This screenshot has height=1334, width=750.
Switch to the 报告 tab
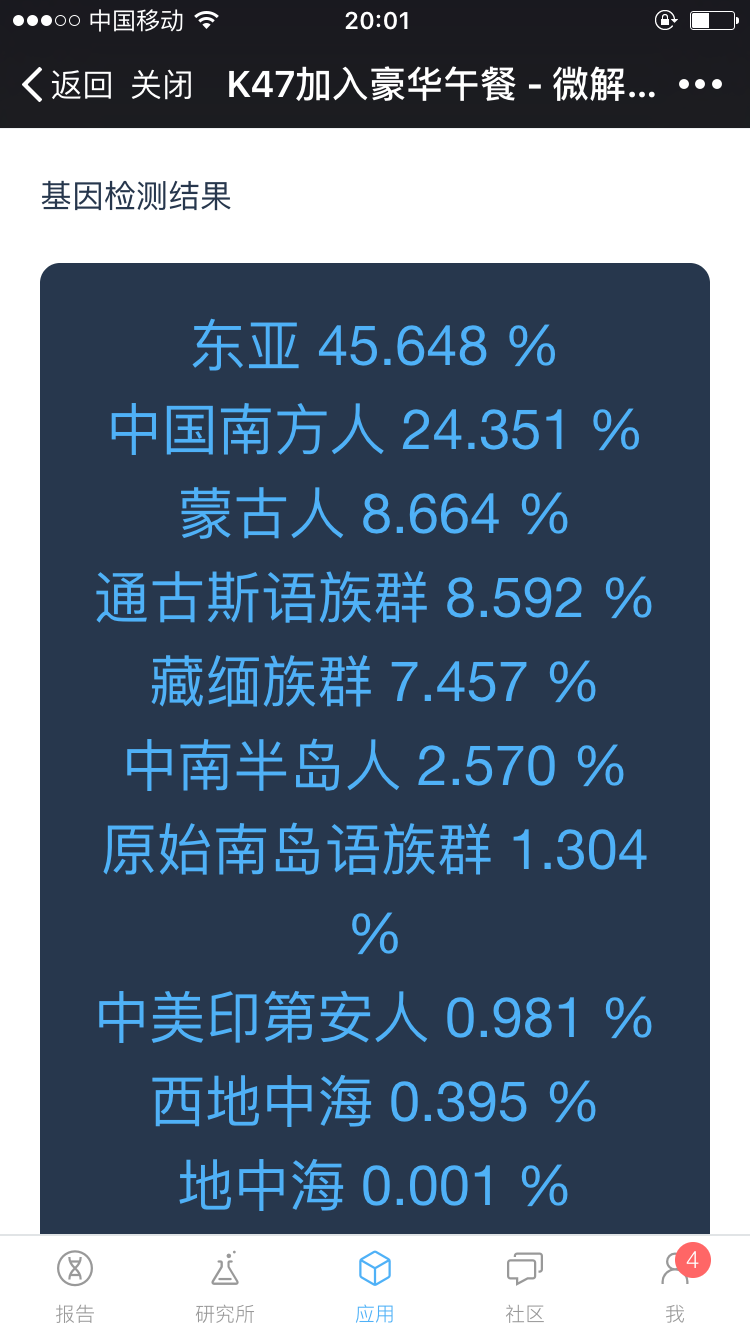point(75,1286)
